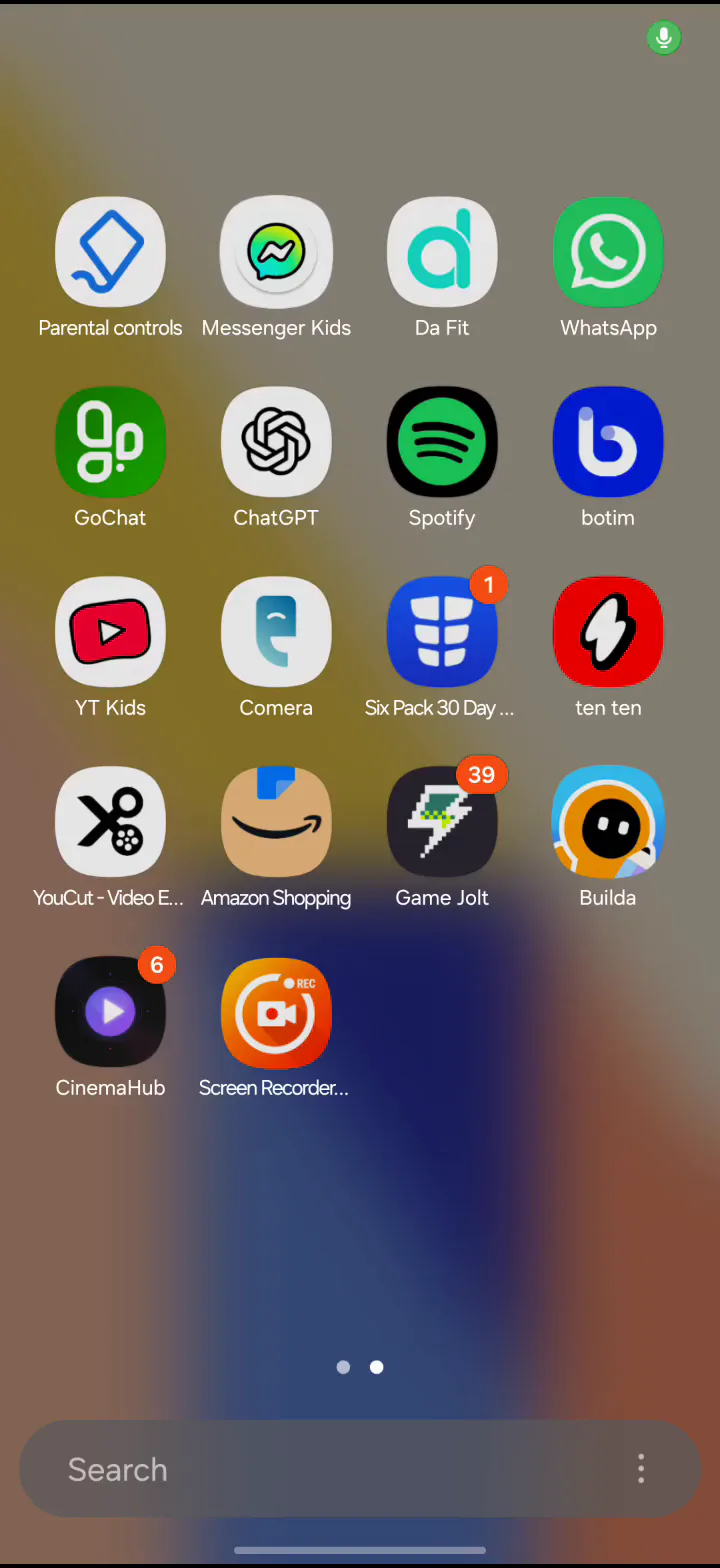Image resolution: width=720 pixels, height=1568 pixels.
Task: Launch WhatsApp
Action: 608,252
